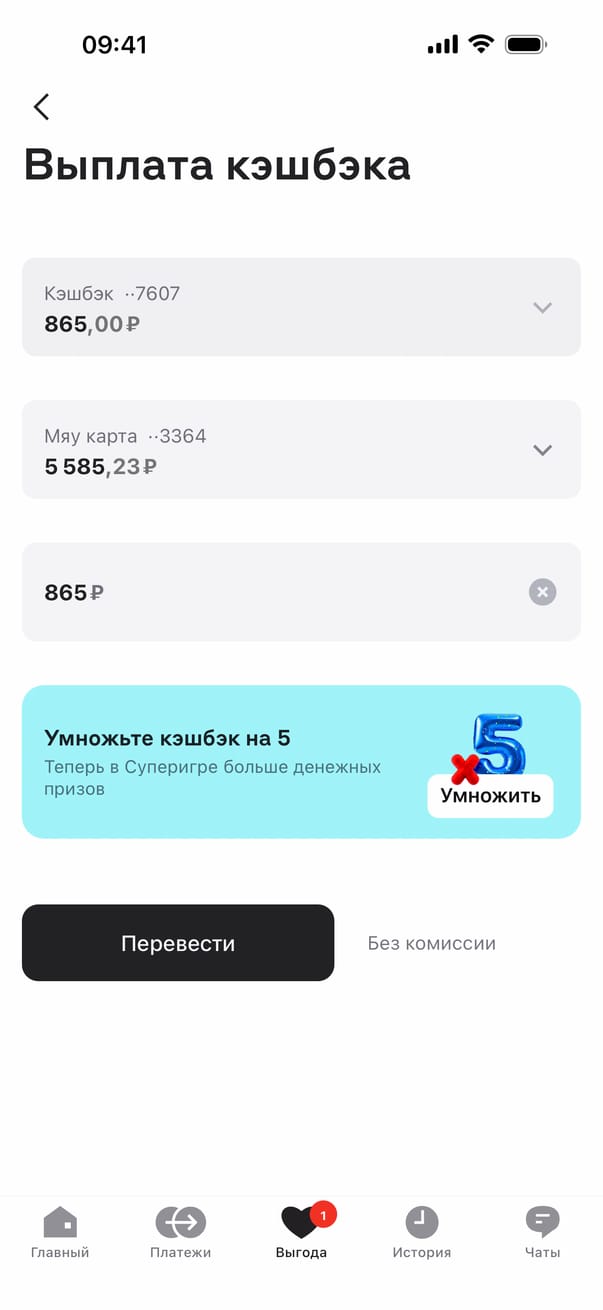Expand the Кэшбэк ··7607 source account dropdown
Image resolution: width=603 pixels, height=1310 pixels.
click(542, 308)
